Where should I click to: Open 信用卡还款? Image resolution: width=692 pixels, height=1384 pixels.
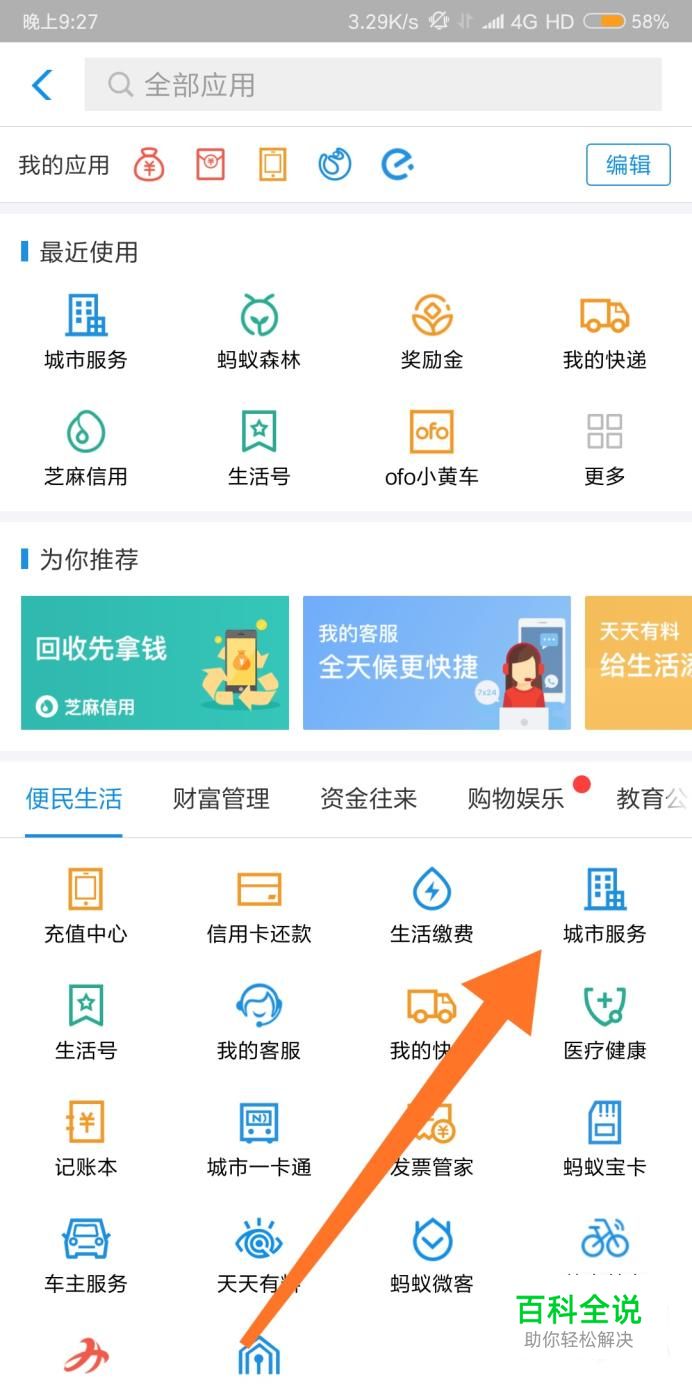(x=259, y=905)
